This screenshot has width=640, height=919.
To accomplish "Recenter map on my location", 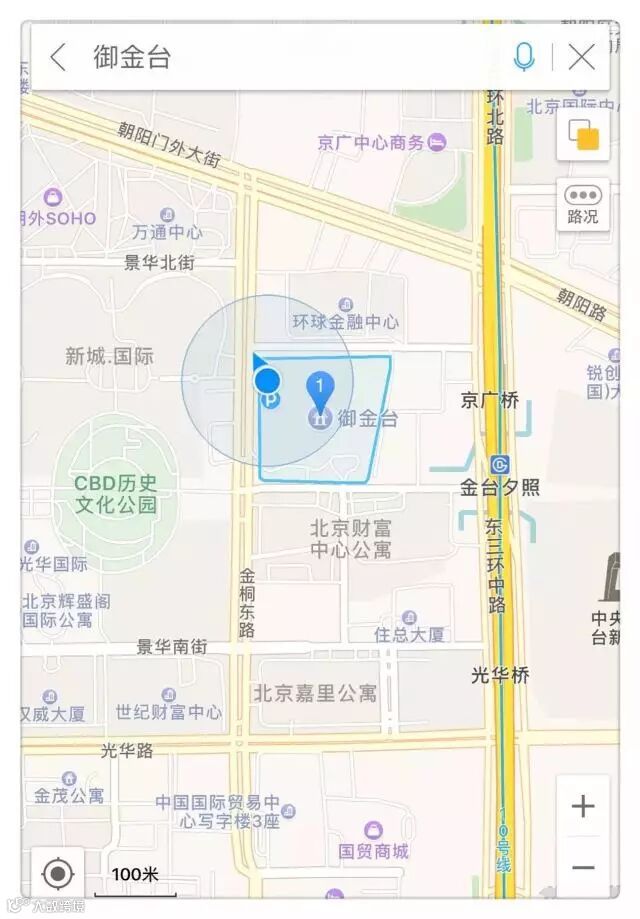I will (58, 875).
